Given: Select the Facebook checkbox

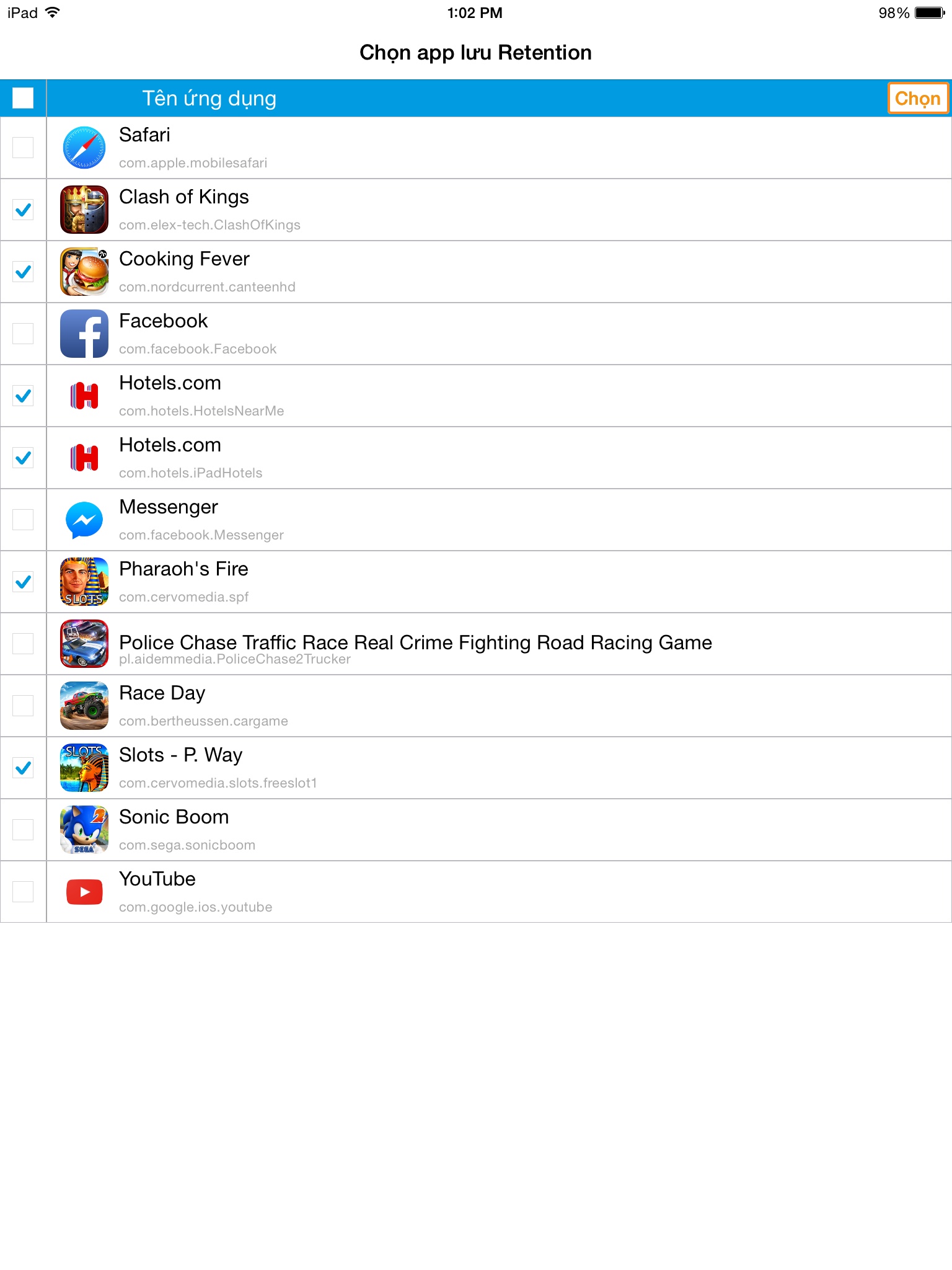Looking at the screenshot, I should tap(23, 334).
